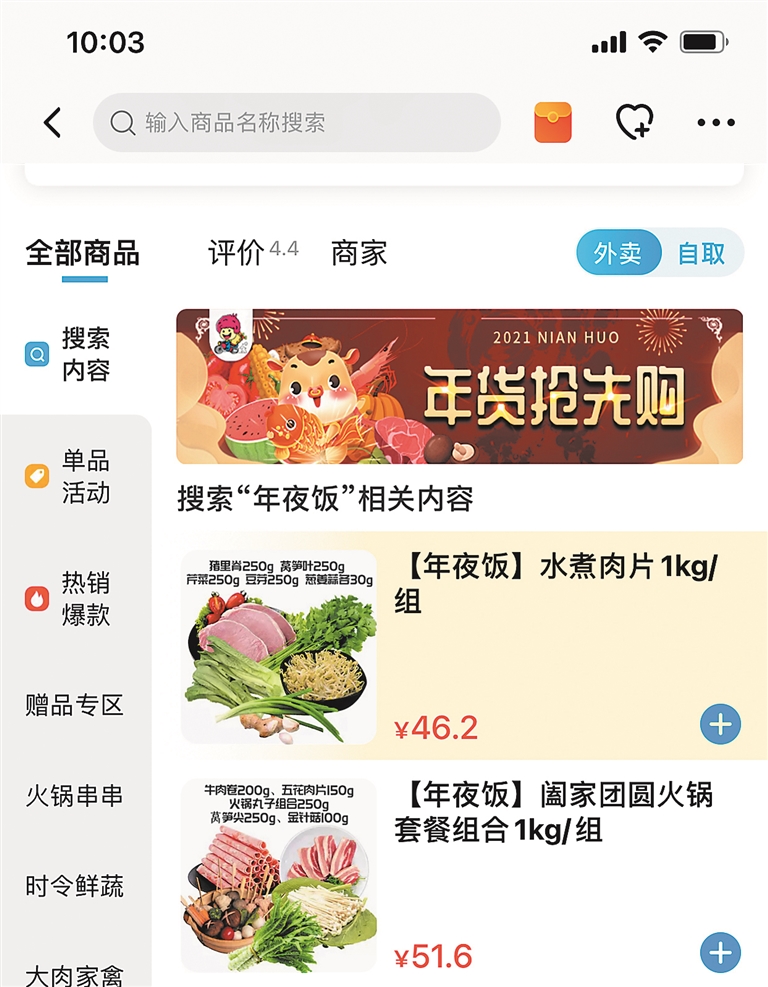This screenshot has height=987, width=768.
Task: Open the three-dot overflow menu
Action: coord(716,123)
